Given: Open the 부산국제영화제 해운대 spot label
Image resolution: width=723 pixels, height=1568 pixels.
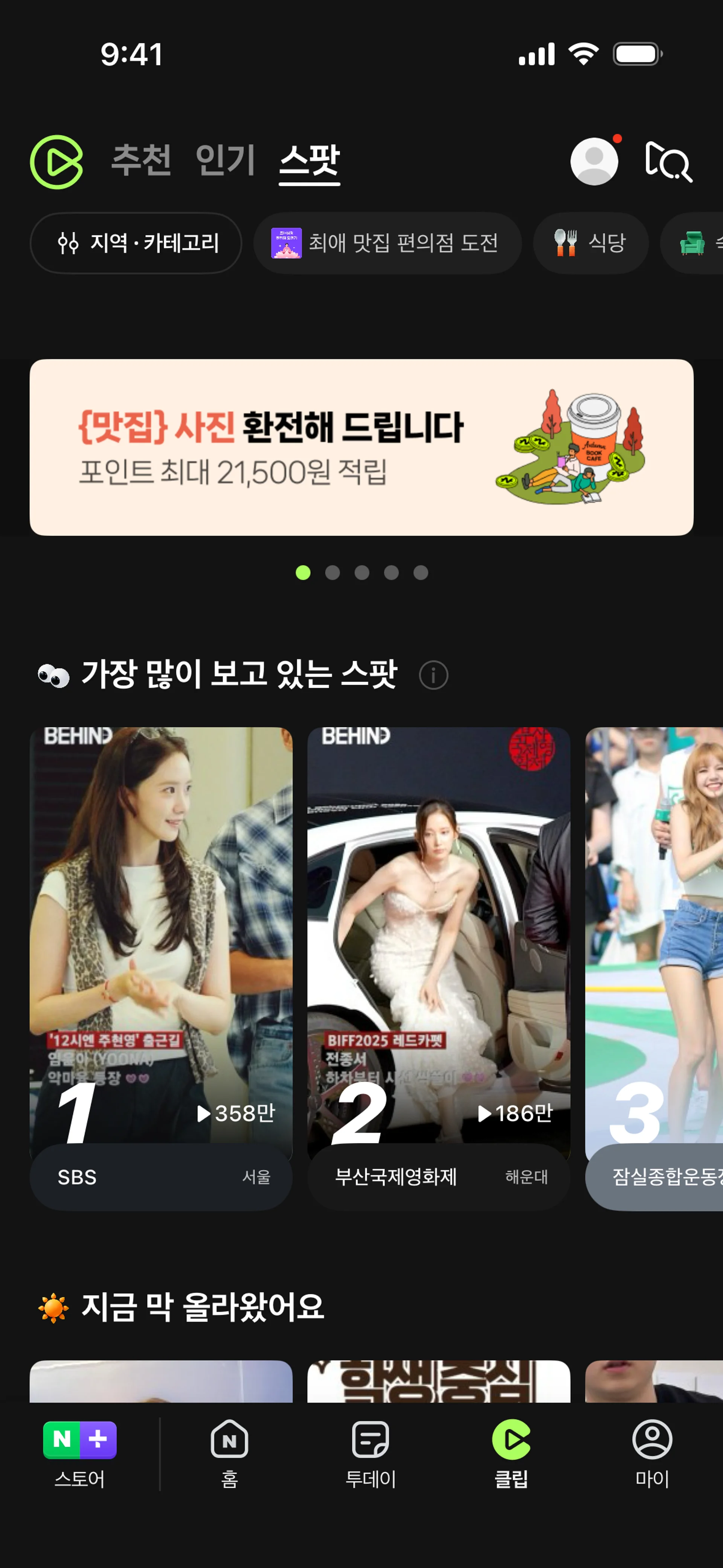Looking at the screenshot, I should tap(438, 1177).
